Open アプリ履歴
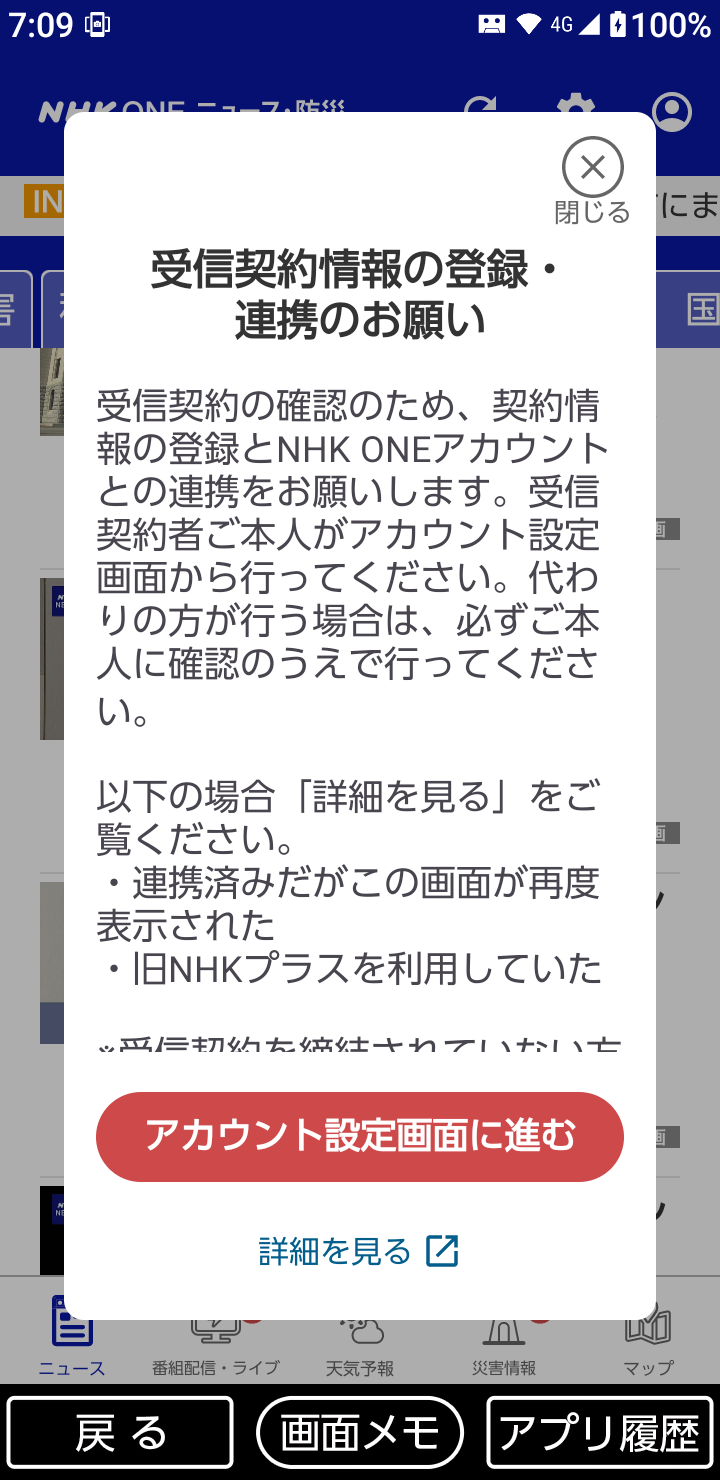Screen dimensions: 720x1480 (600, 1433)
